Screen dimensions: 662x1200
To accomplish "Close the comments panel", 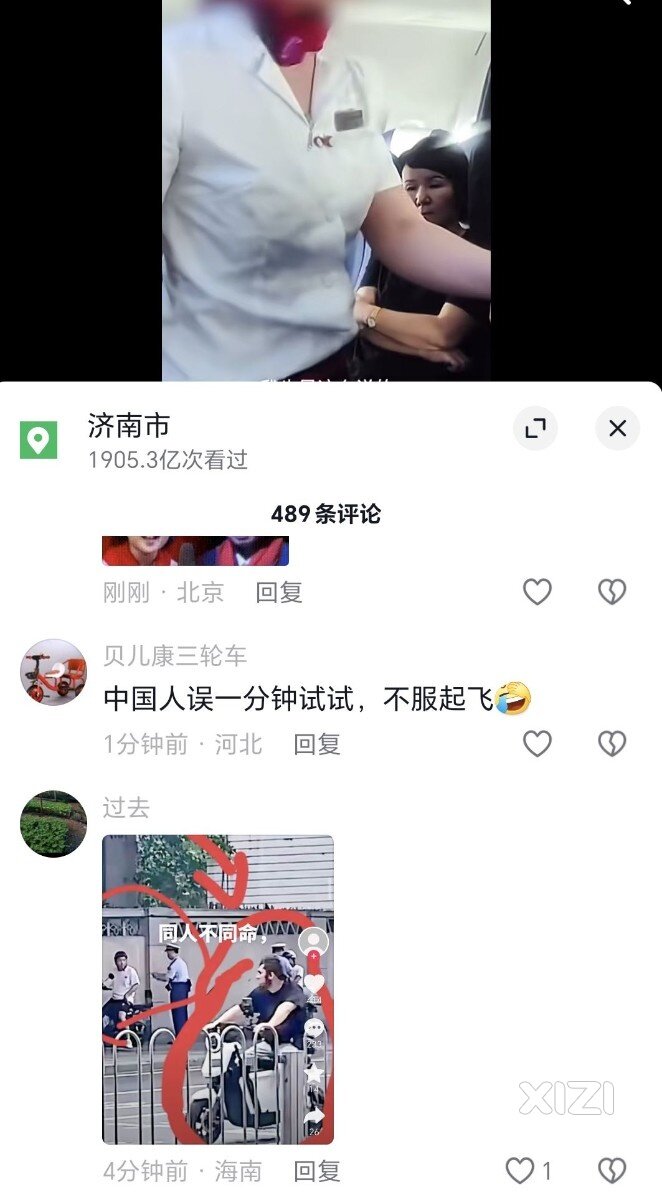I will point(617,429).
